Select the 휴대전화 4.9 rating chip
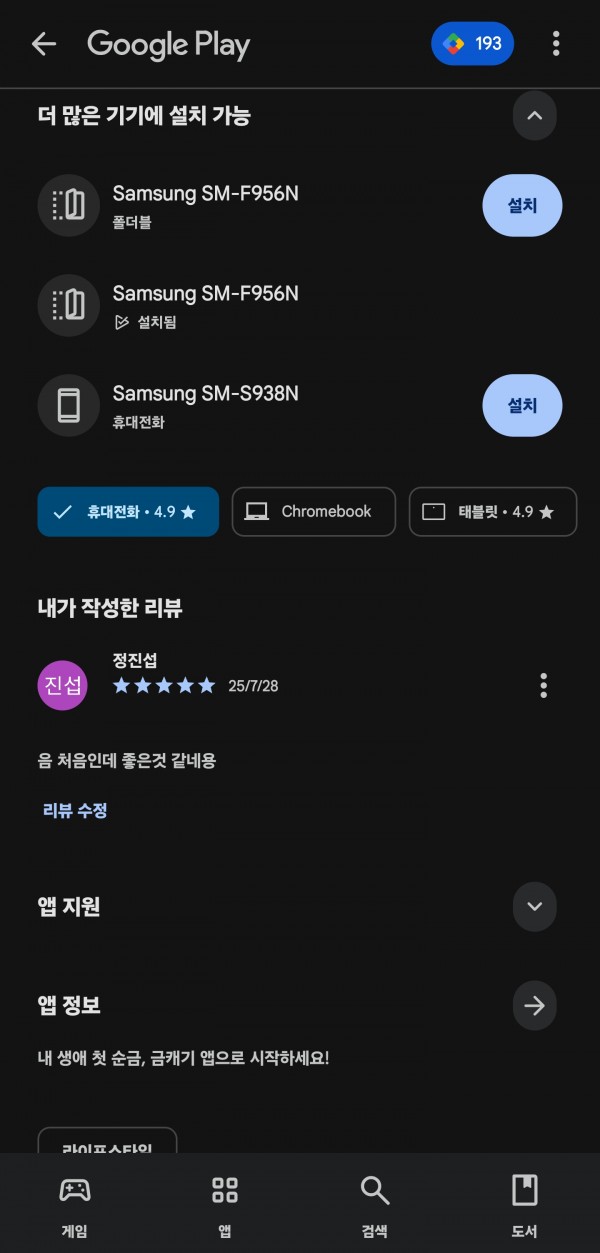 coord(128,511)
